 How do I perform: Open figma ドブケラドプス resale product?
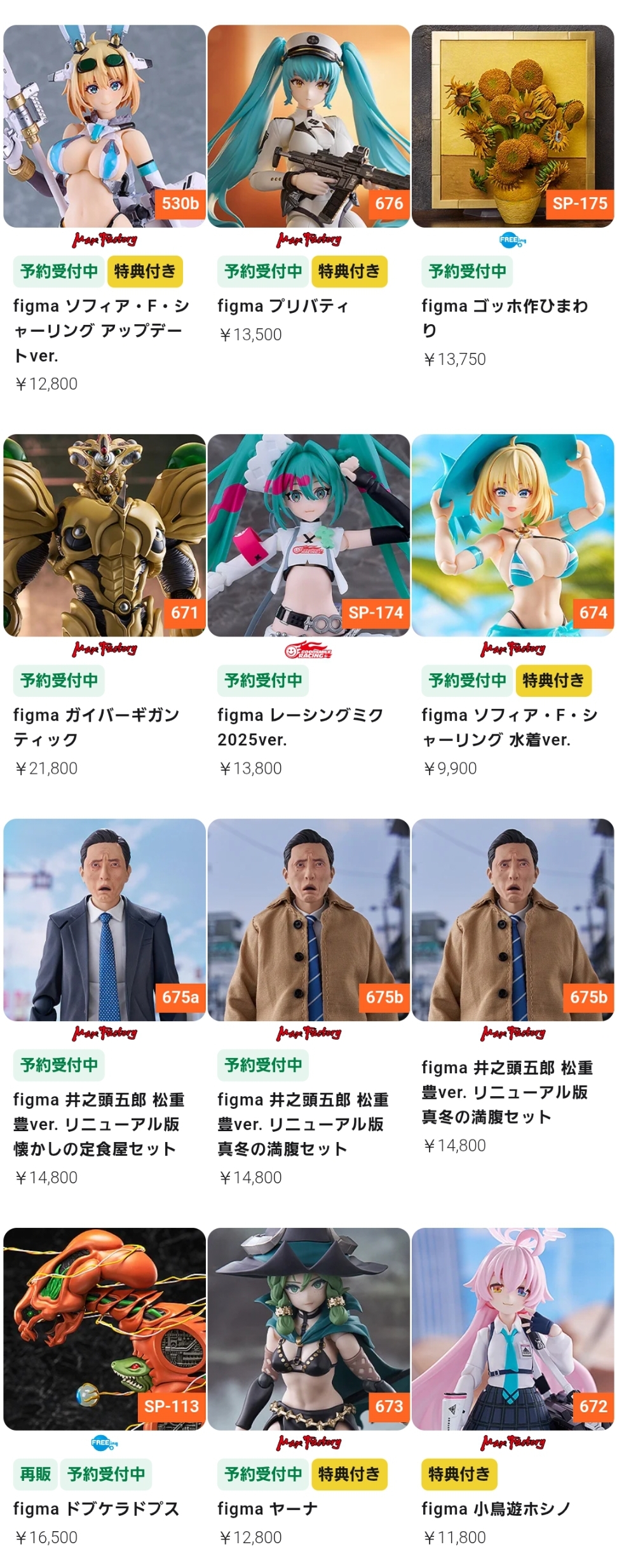point(104,1328)
